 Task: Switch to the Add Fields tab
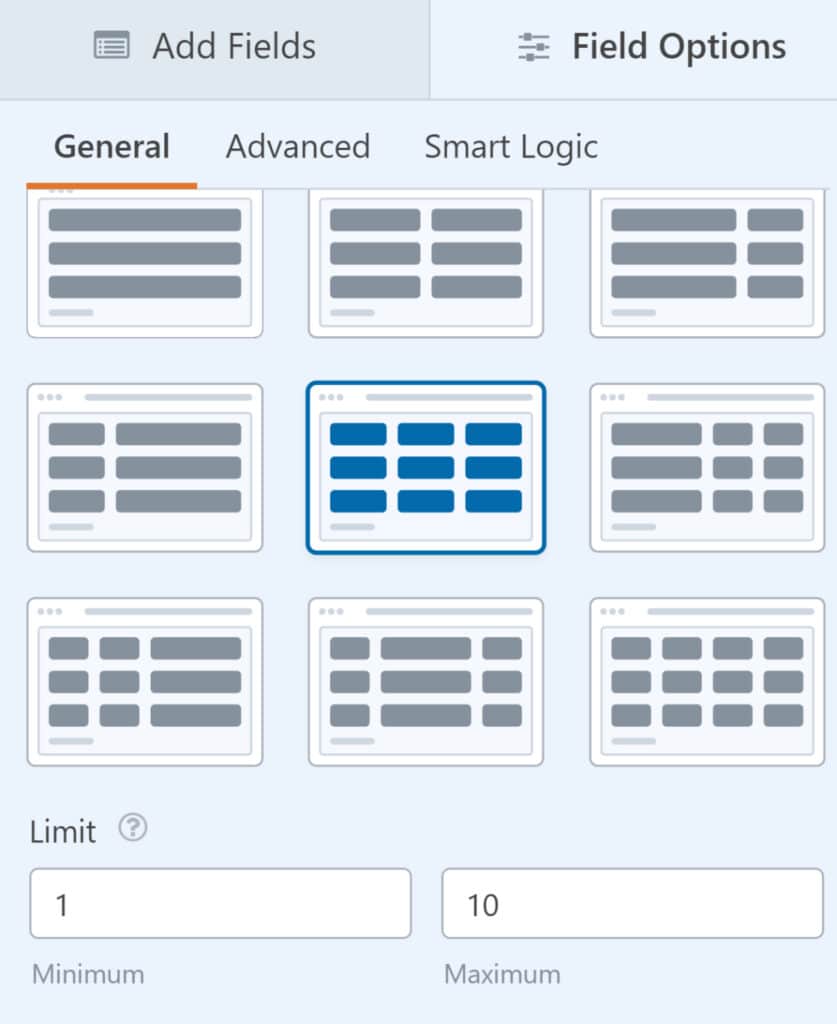(205, 47)
